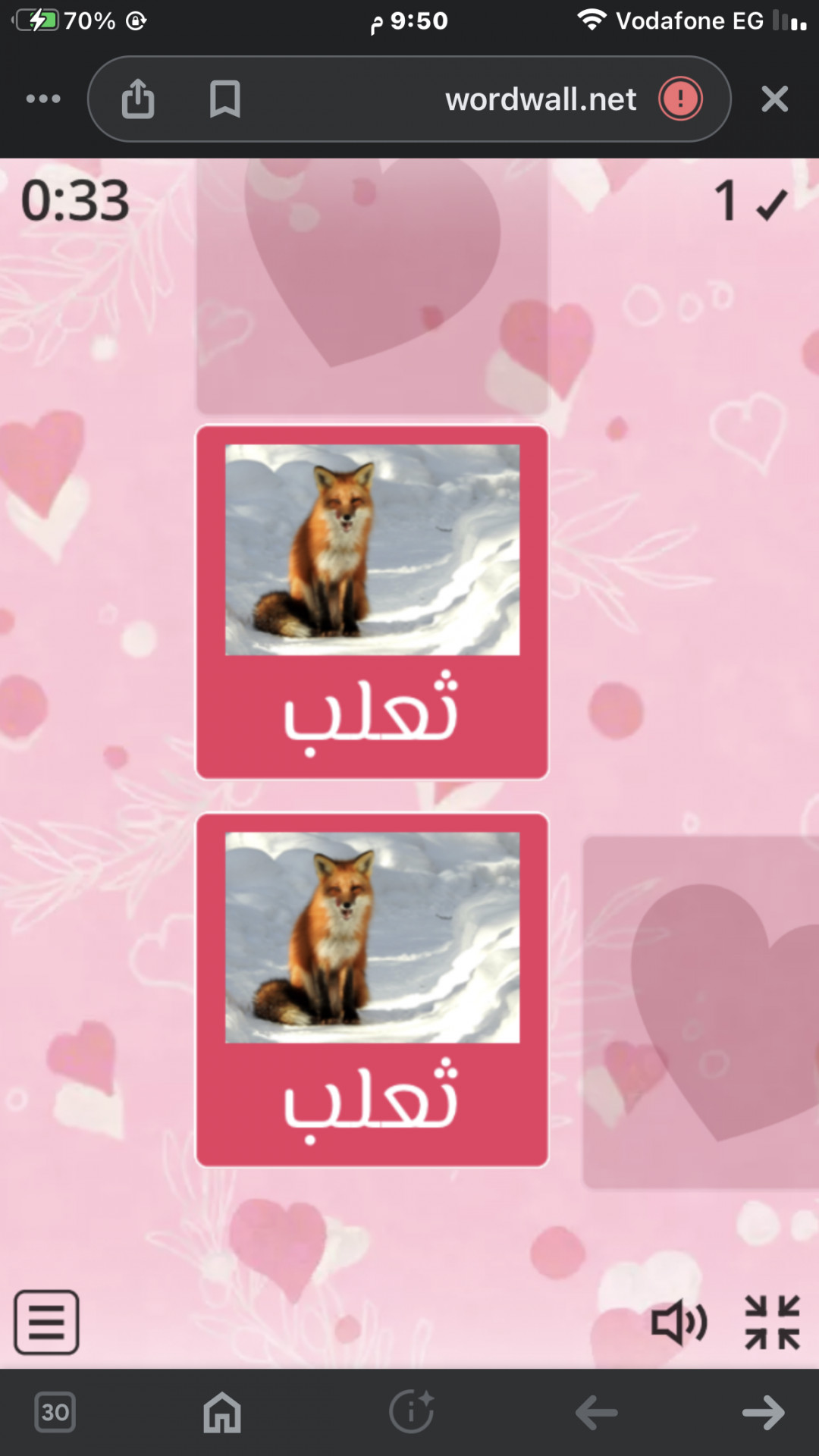
Task: Open the tab switcher showing 30
Action: coord(55,1412)
